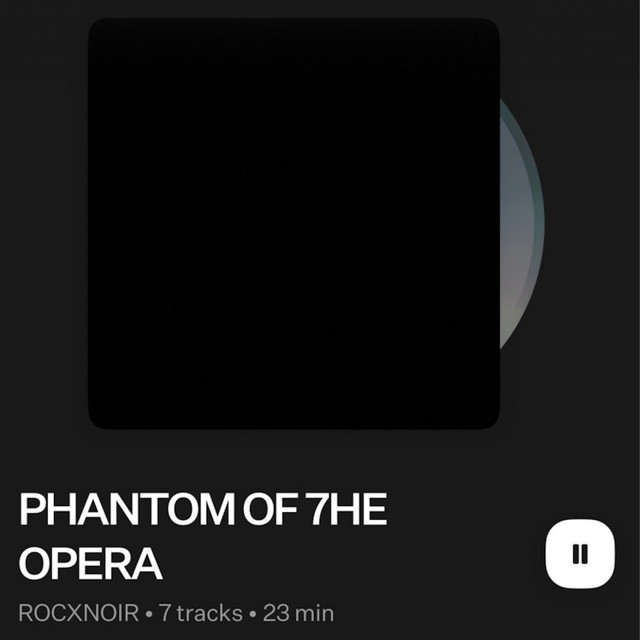Pause the Phantom of 7he Opera album
The image size is (640, 640).
coord(579,553)
